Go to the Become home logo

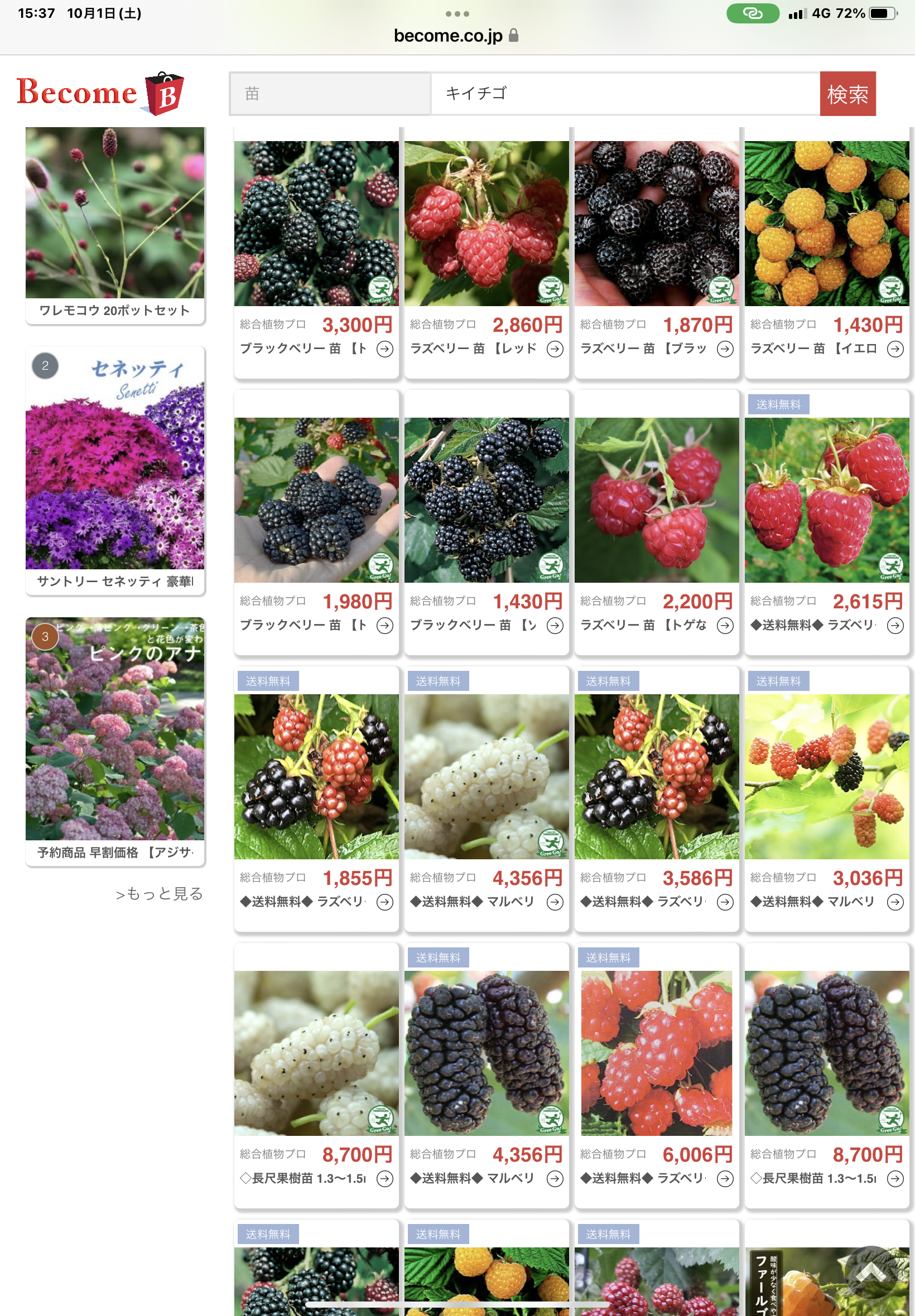100,93
